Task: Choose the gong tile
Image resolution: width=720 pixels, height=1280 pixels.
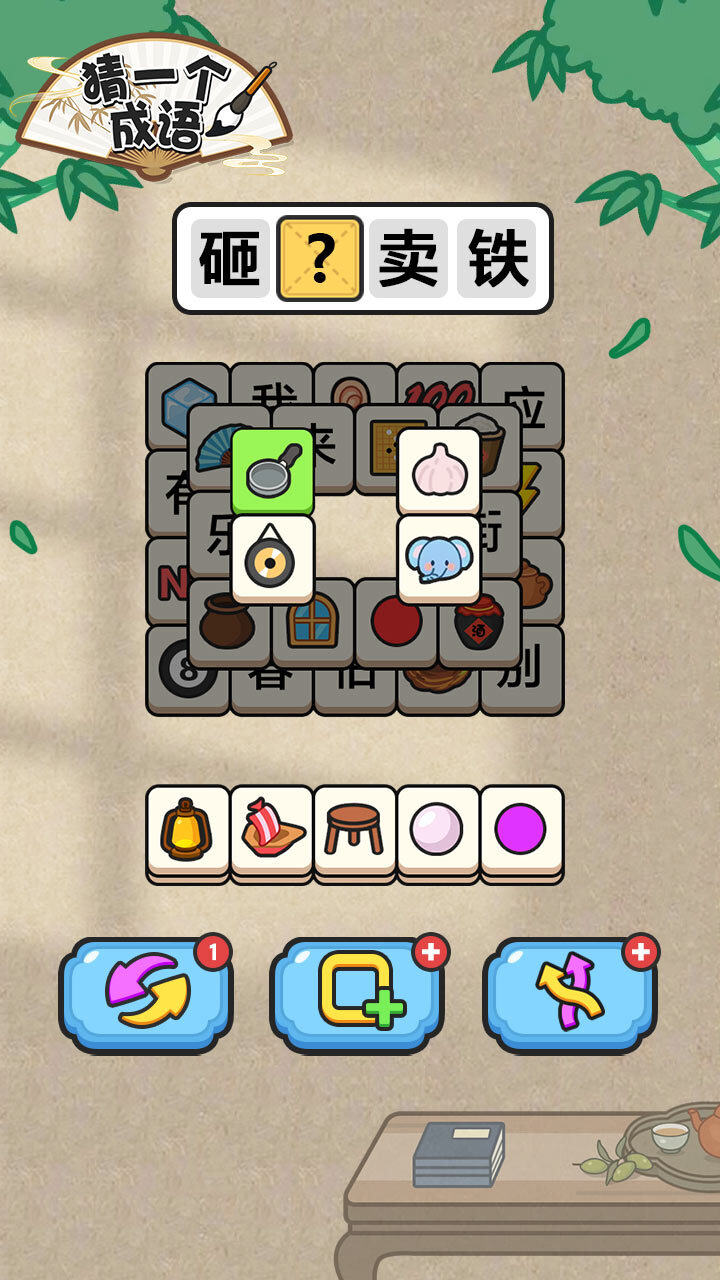Action: [272, 558]
